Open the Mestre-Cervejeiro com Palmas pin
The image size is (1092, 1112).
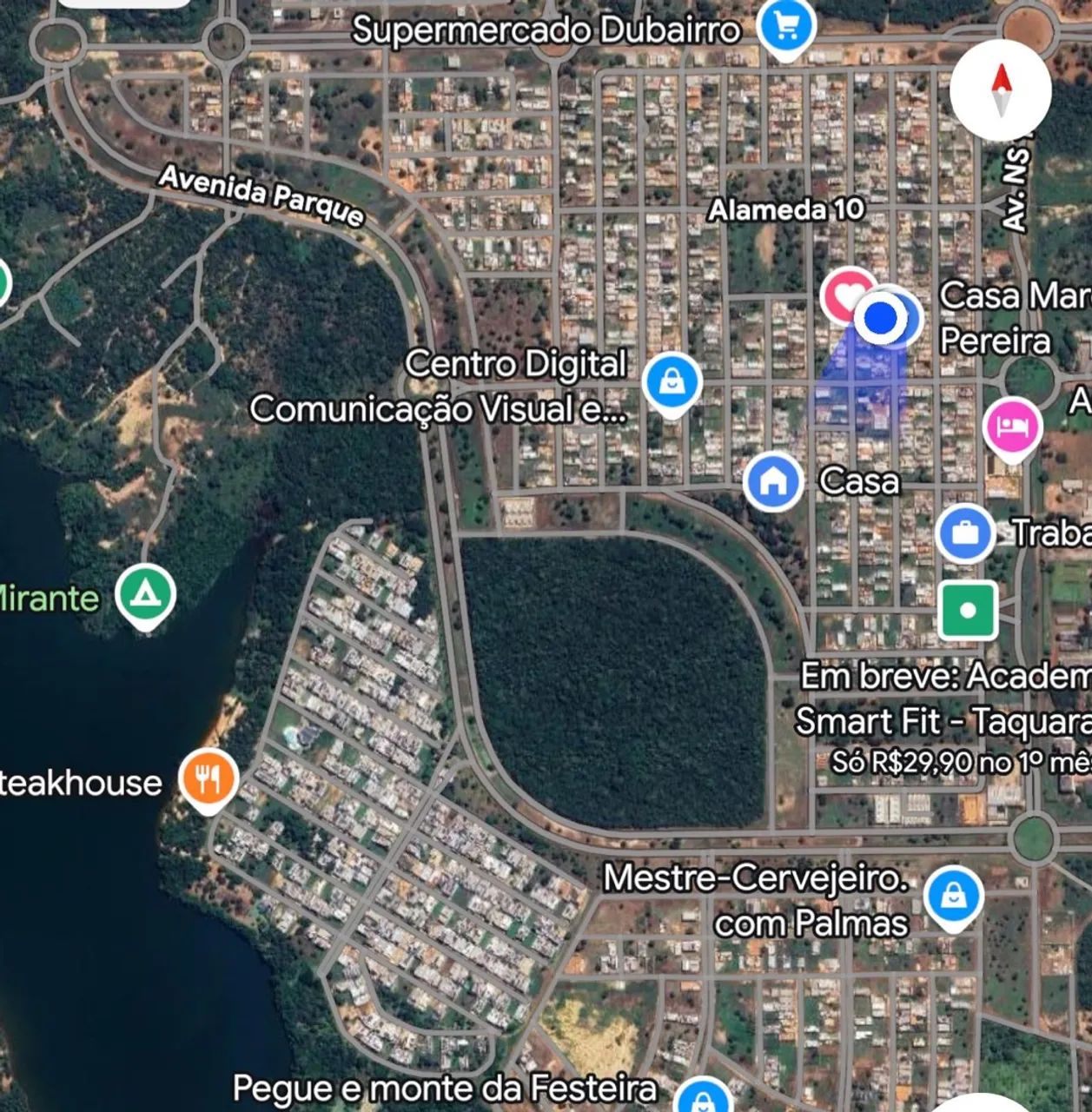[x=953, y=895]
